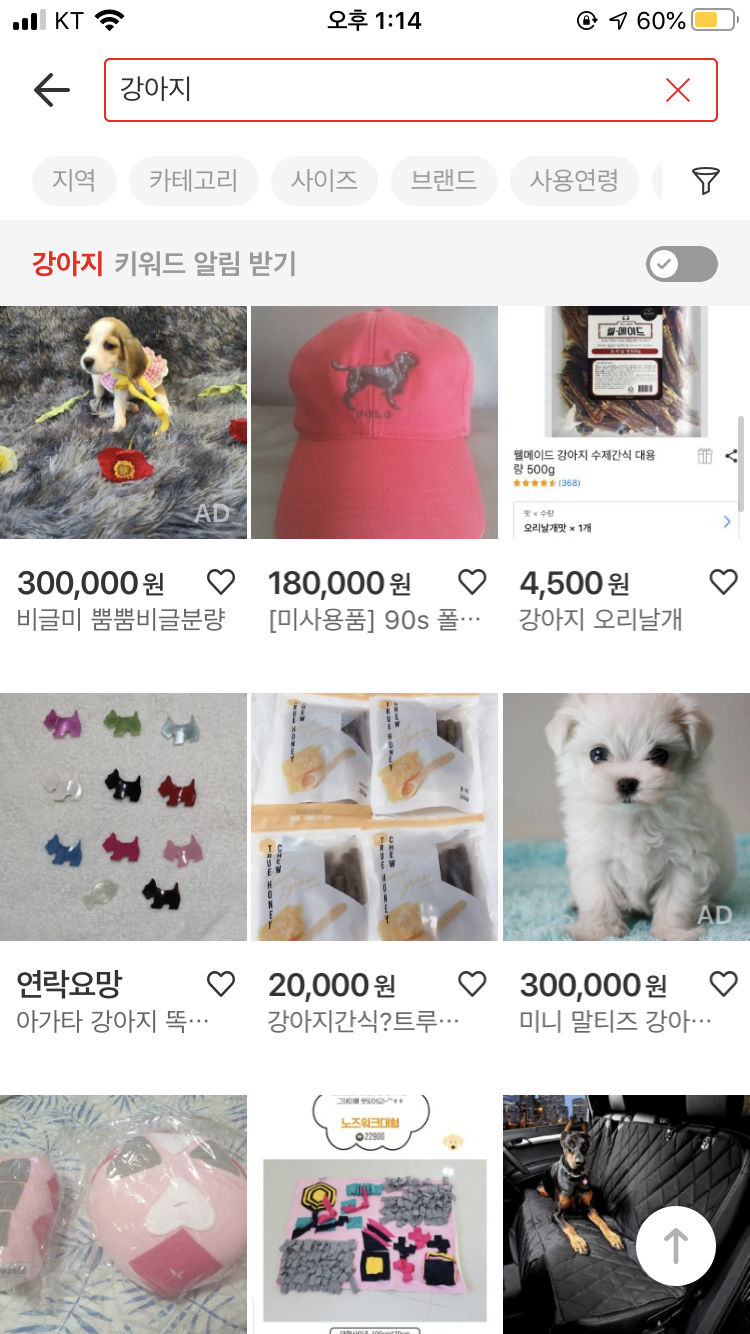Open the 아가타 강아지 listing
Screen dimensions: 750x1334
pos(123,817)
